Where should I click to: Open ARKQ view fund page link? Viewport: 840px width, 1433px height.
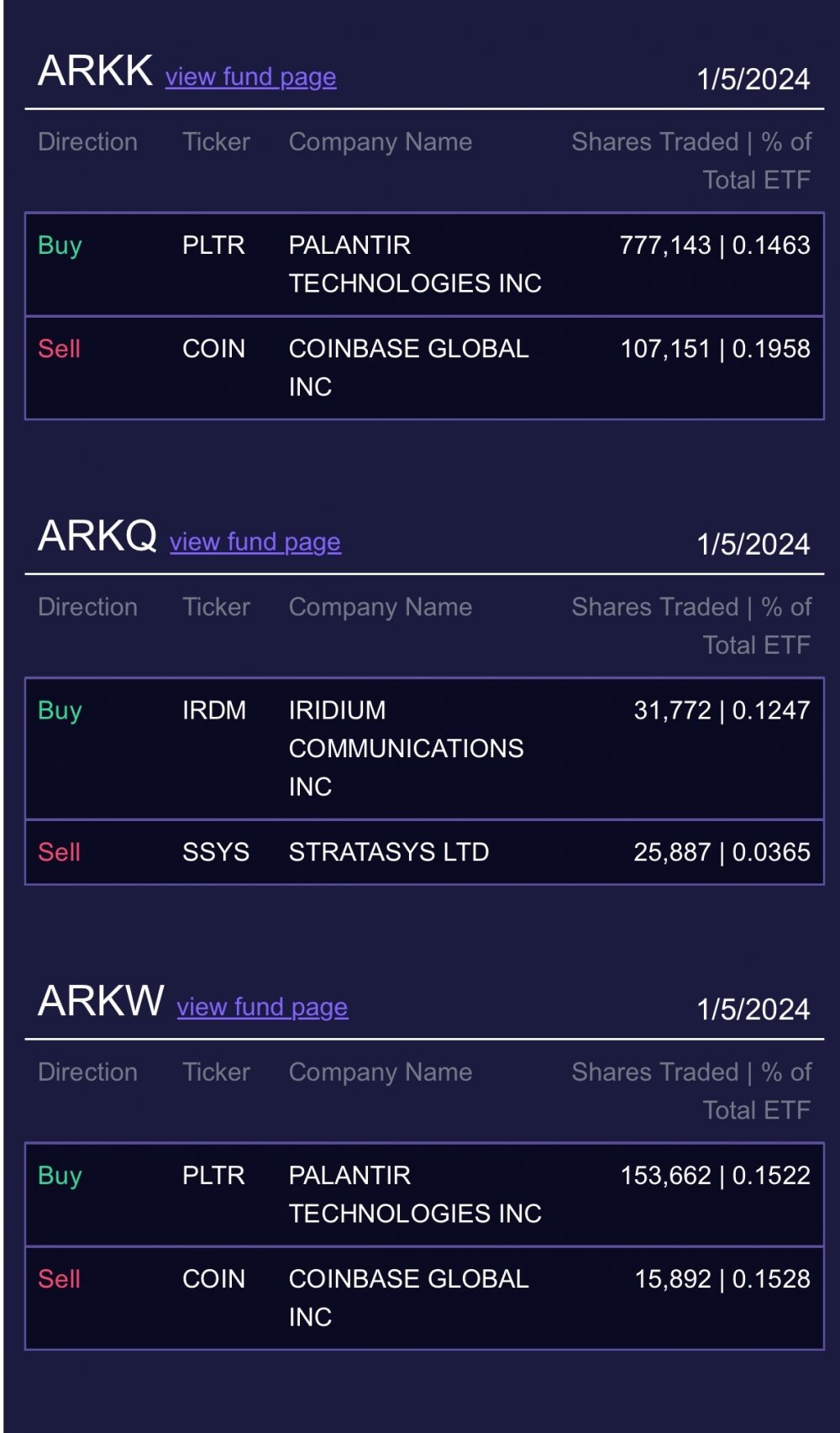coord(255,542)
